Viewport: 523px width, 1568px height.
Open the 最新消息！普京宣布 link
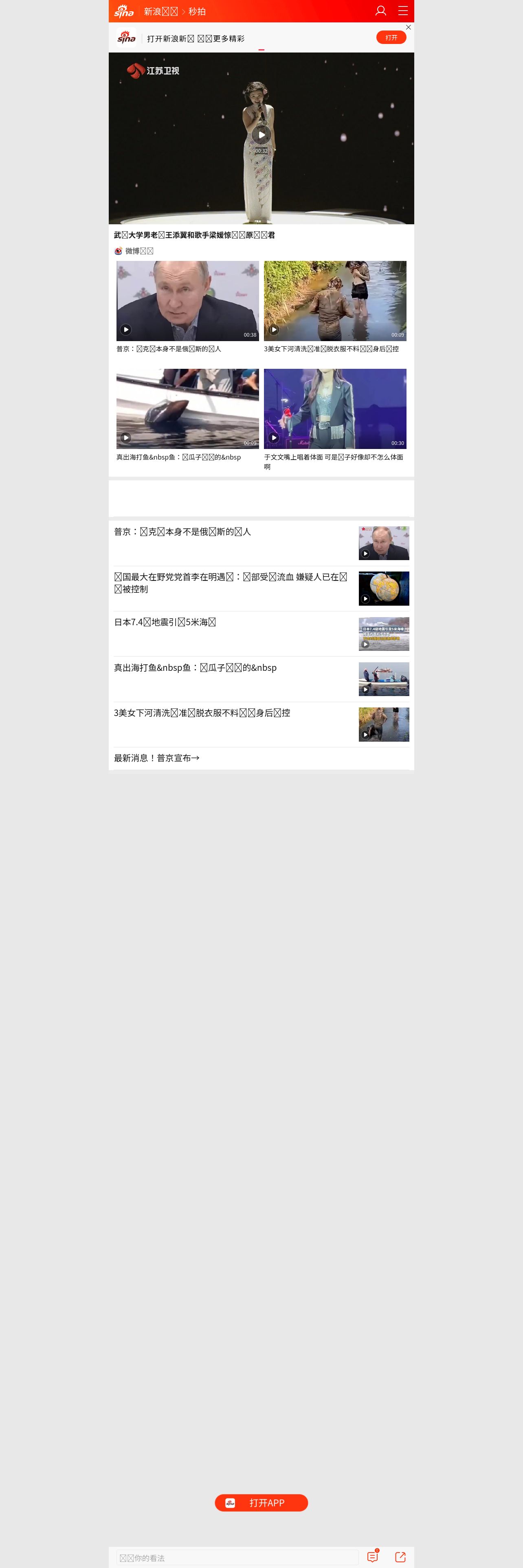156,758
